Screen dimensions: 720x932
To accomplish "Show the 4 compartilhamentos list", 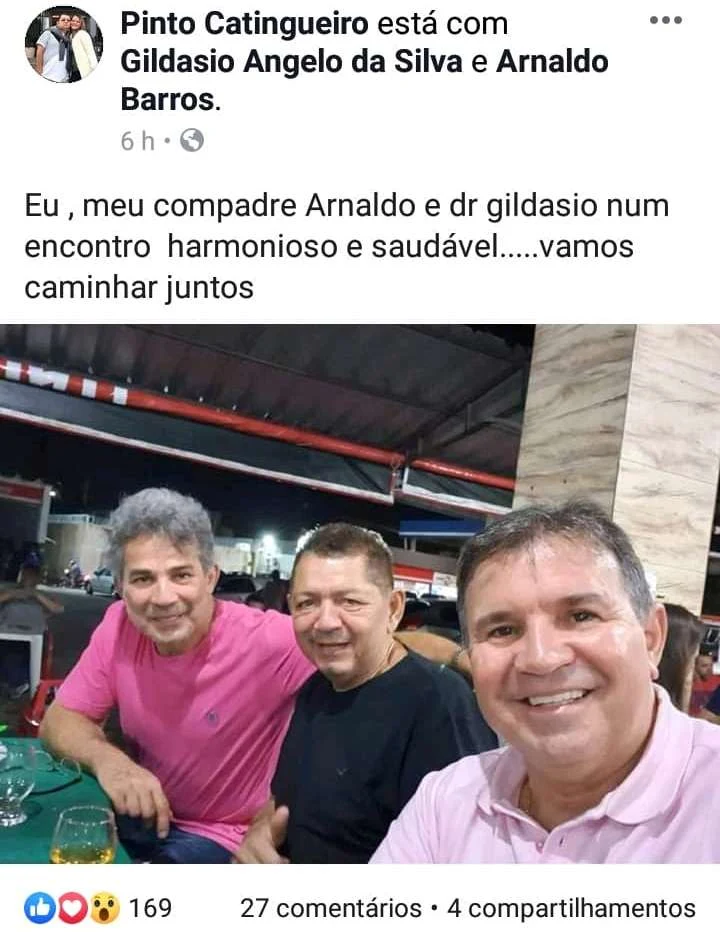I will 571,908.
